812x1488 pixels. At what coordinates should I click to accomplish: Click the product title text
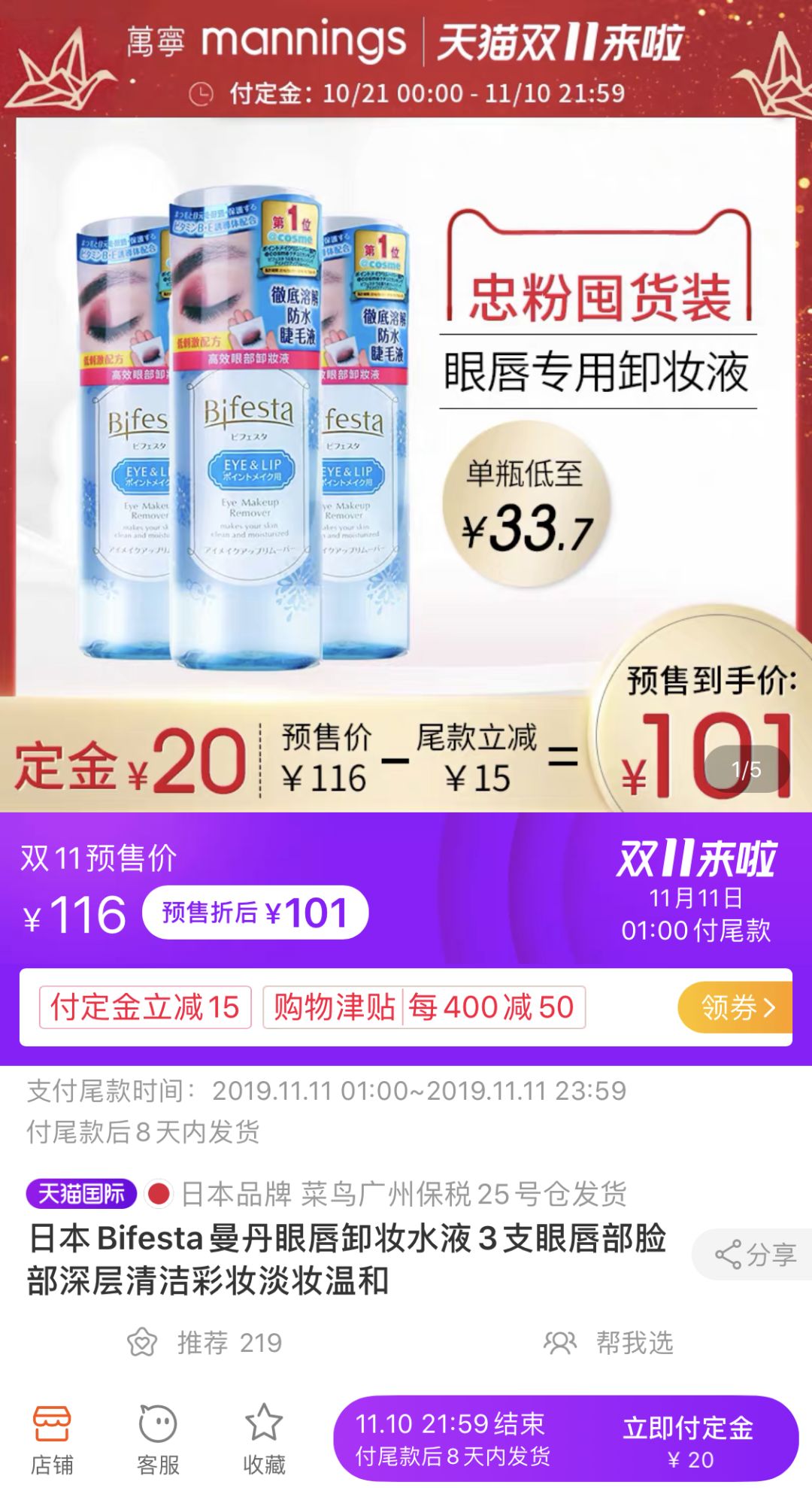pos(346,1251)
